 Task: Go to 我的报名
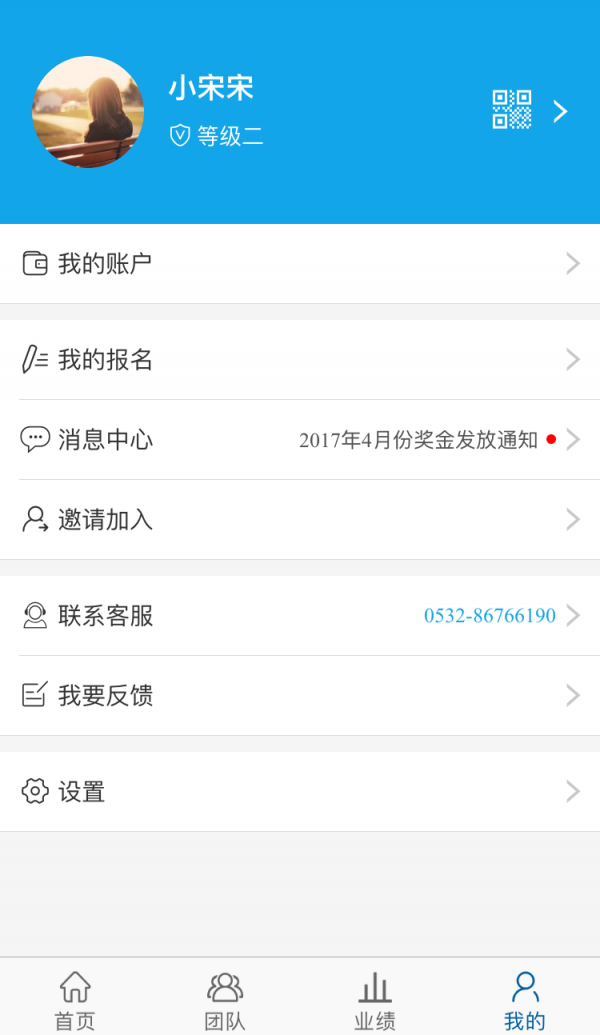(x=300, y=360)
